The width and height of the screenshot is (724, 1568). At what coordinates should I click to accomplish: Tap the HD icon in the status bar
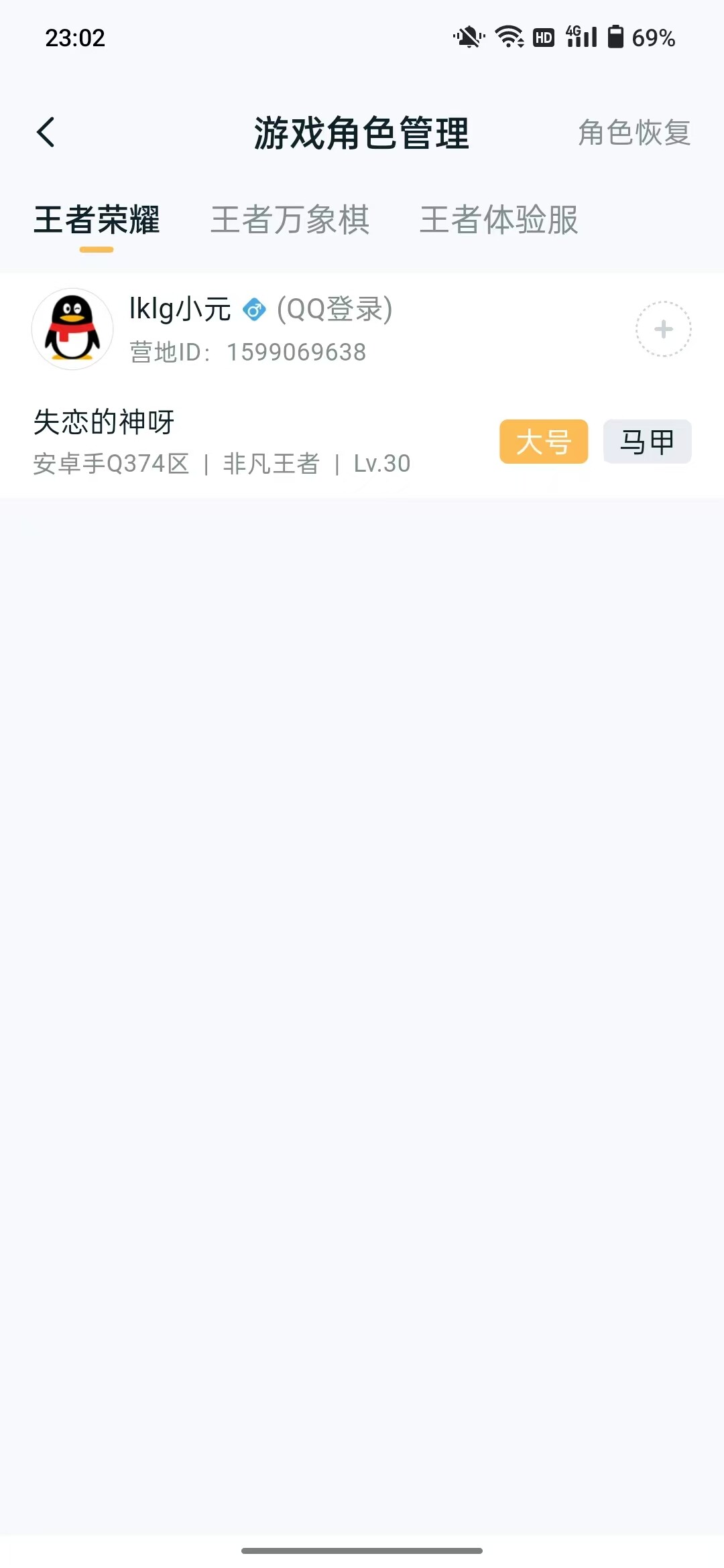pos(543,39)
